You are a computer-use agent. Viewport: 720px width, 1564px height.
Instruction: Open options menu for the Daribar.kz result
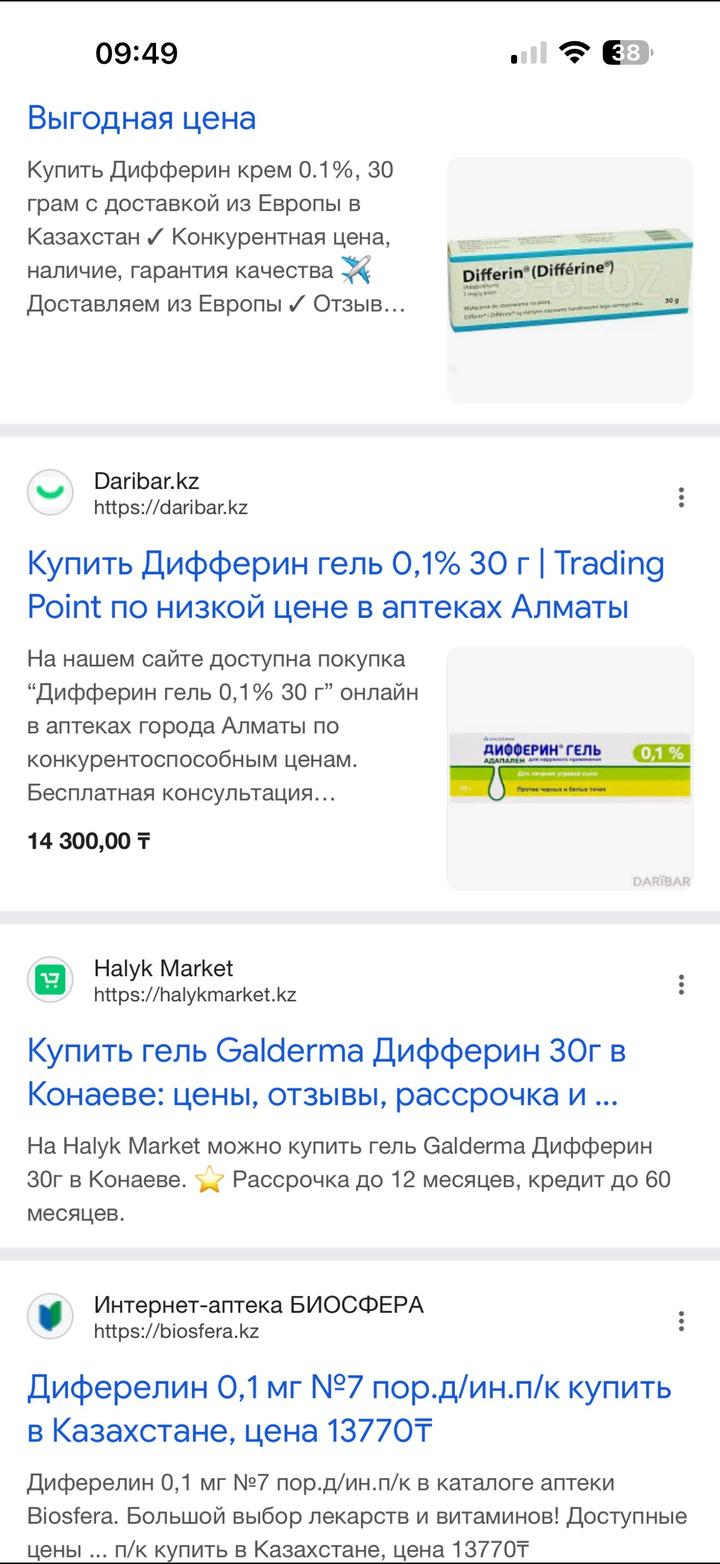tap(682, 497)
